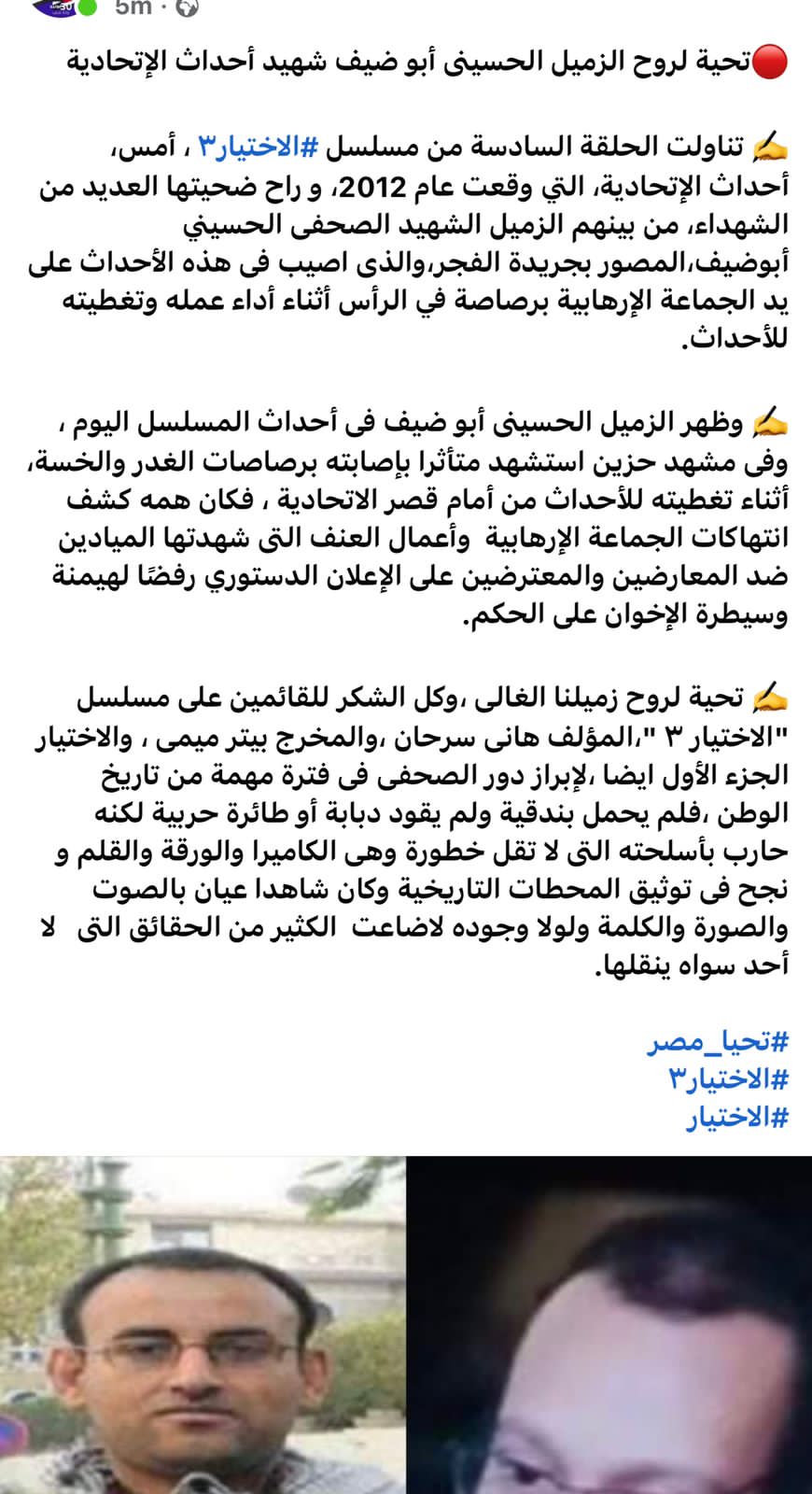
Task: Open the #الاختيار٣ hashtag in the first paragraph
Action: [259, 147]
